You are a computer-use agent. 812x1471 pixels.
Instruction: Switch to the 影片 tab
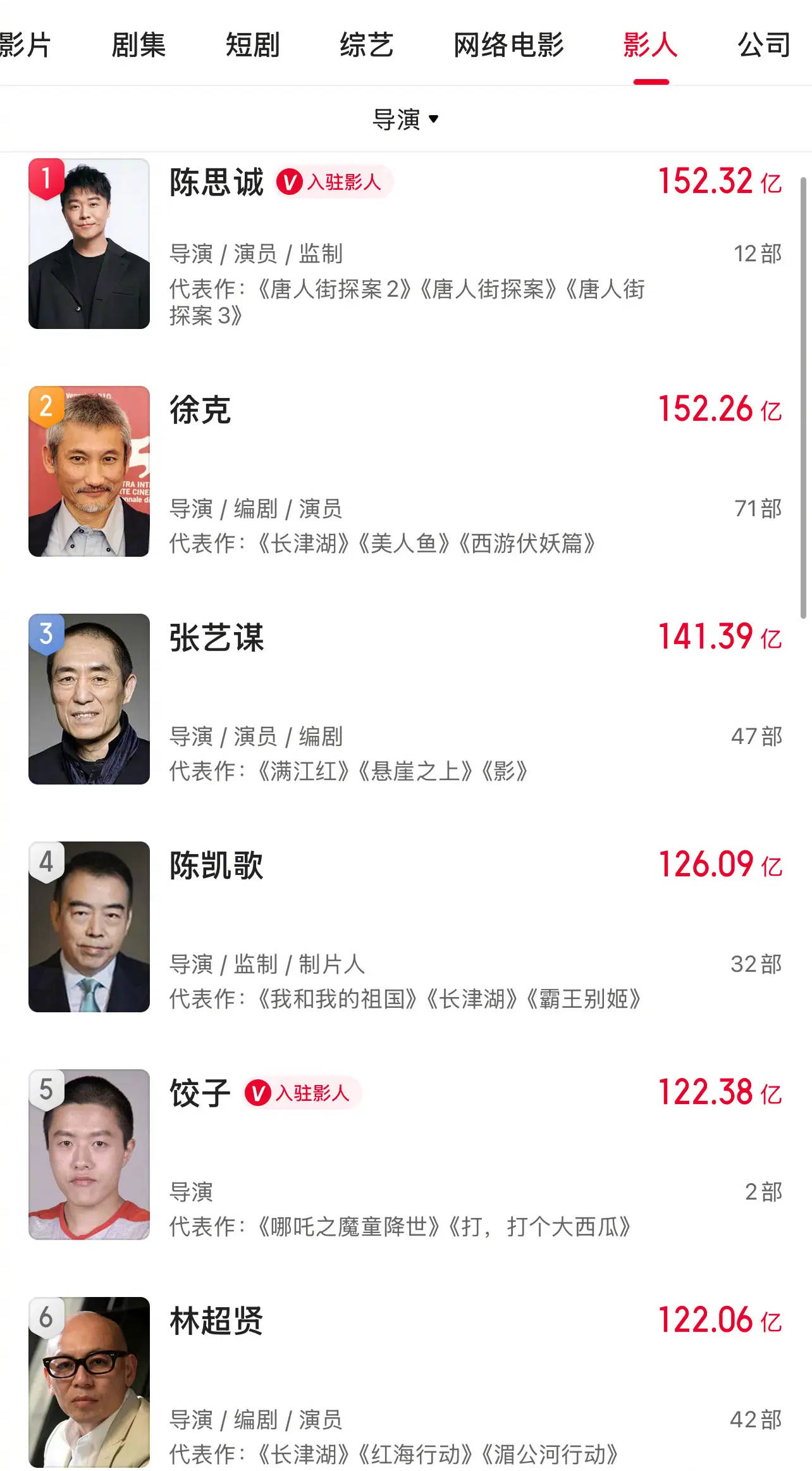pos(25,45)
